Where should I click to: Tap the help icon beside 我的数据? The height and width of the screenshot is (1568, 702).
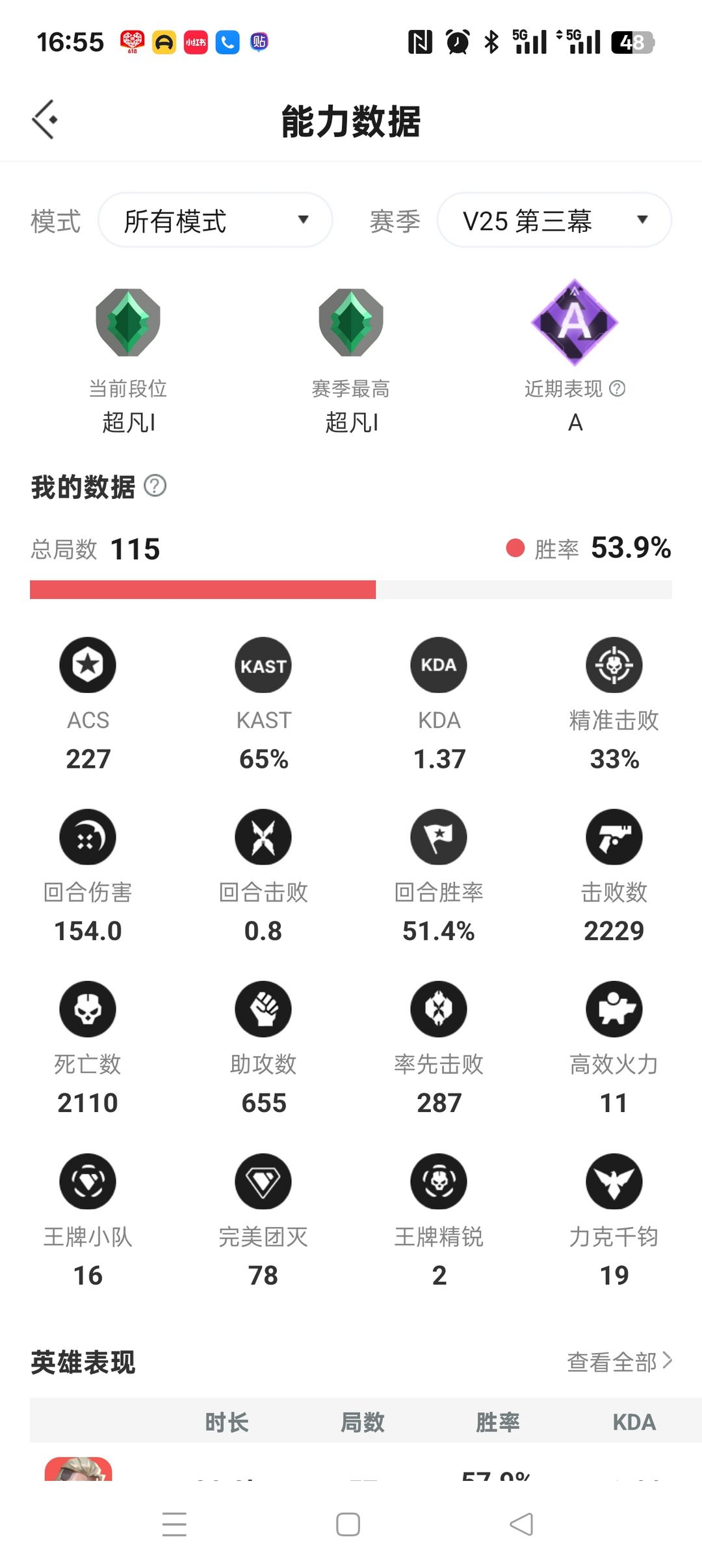(x=155, y=486)
